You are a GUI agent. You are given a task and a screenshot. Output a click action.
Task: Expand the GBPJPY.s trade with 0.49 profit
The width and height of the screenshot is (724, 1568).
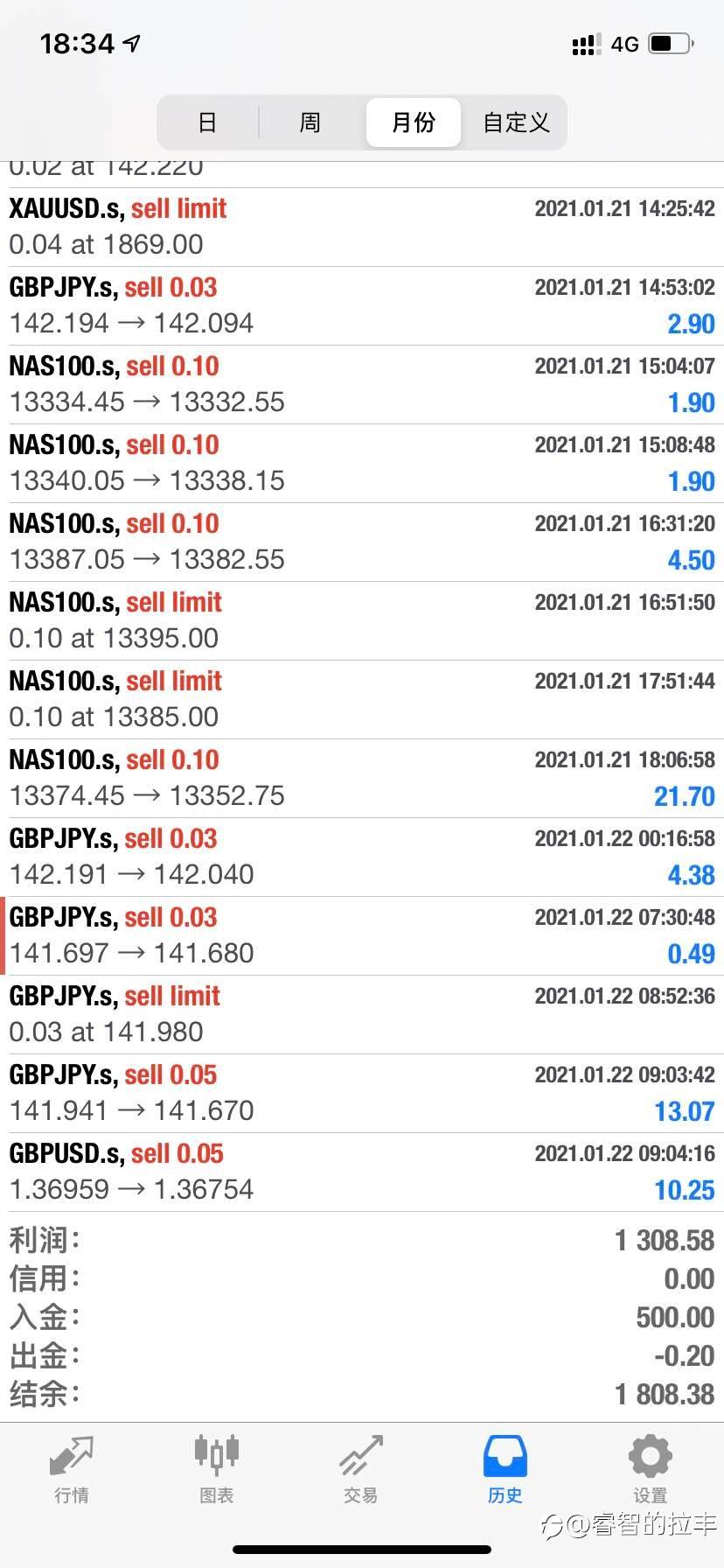(362, 936)
